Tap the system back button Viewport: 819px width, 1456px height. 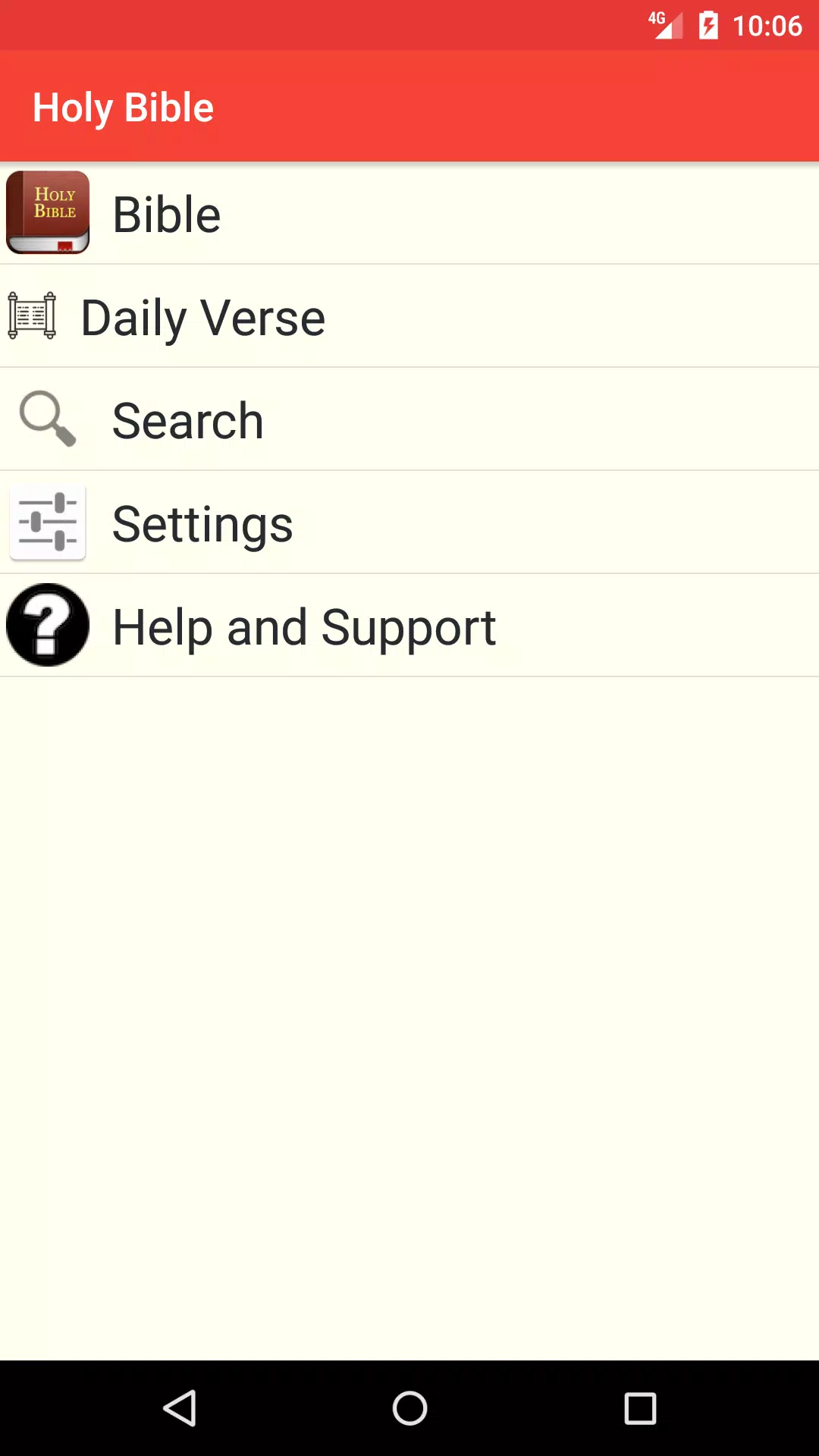180,1409
